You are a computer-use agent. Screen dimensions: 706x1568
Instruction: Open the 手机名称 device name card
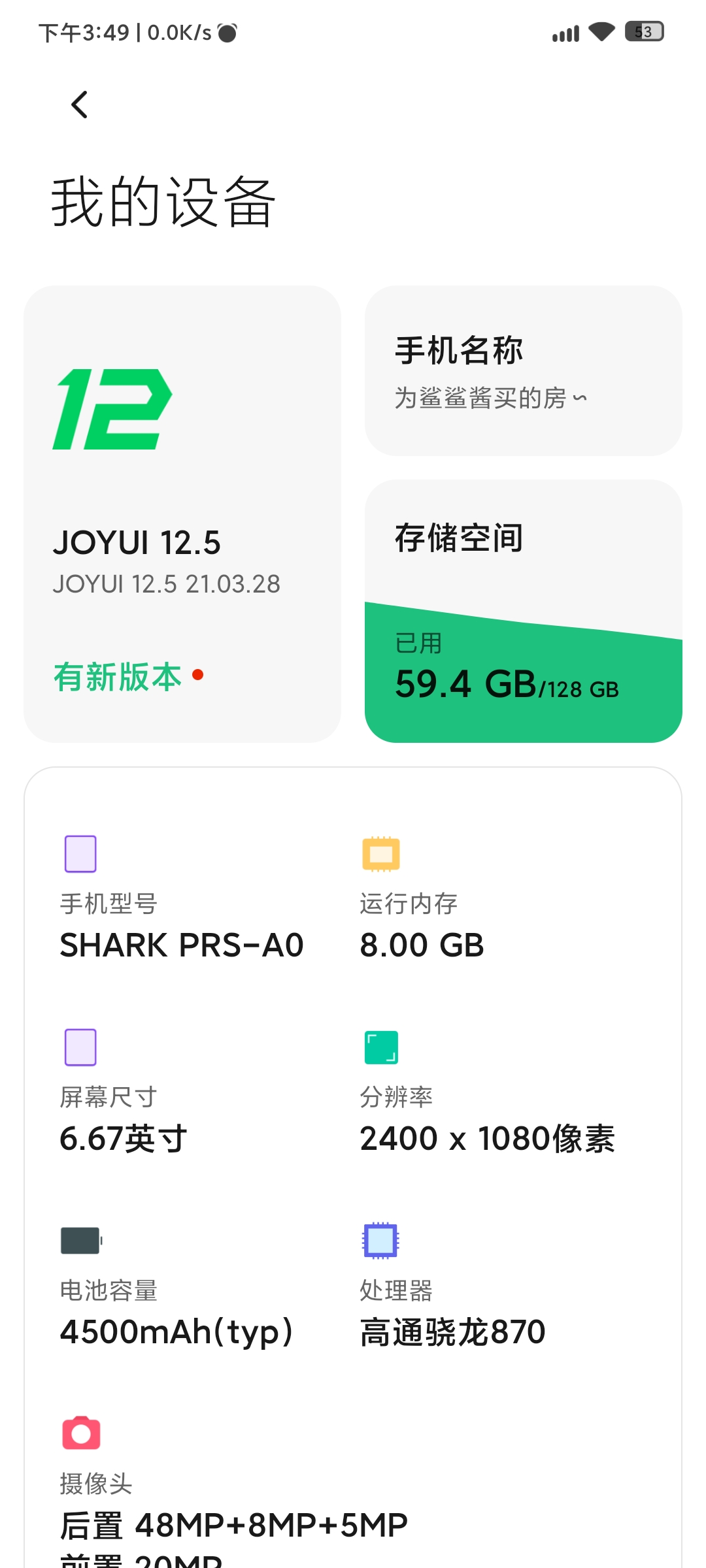pos(523,370)
